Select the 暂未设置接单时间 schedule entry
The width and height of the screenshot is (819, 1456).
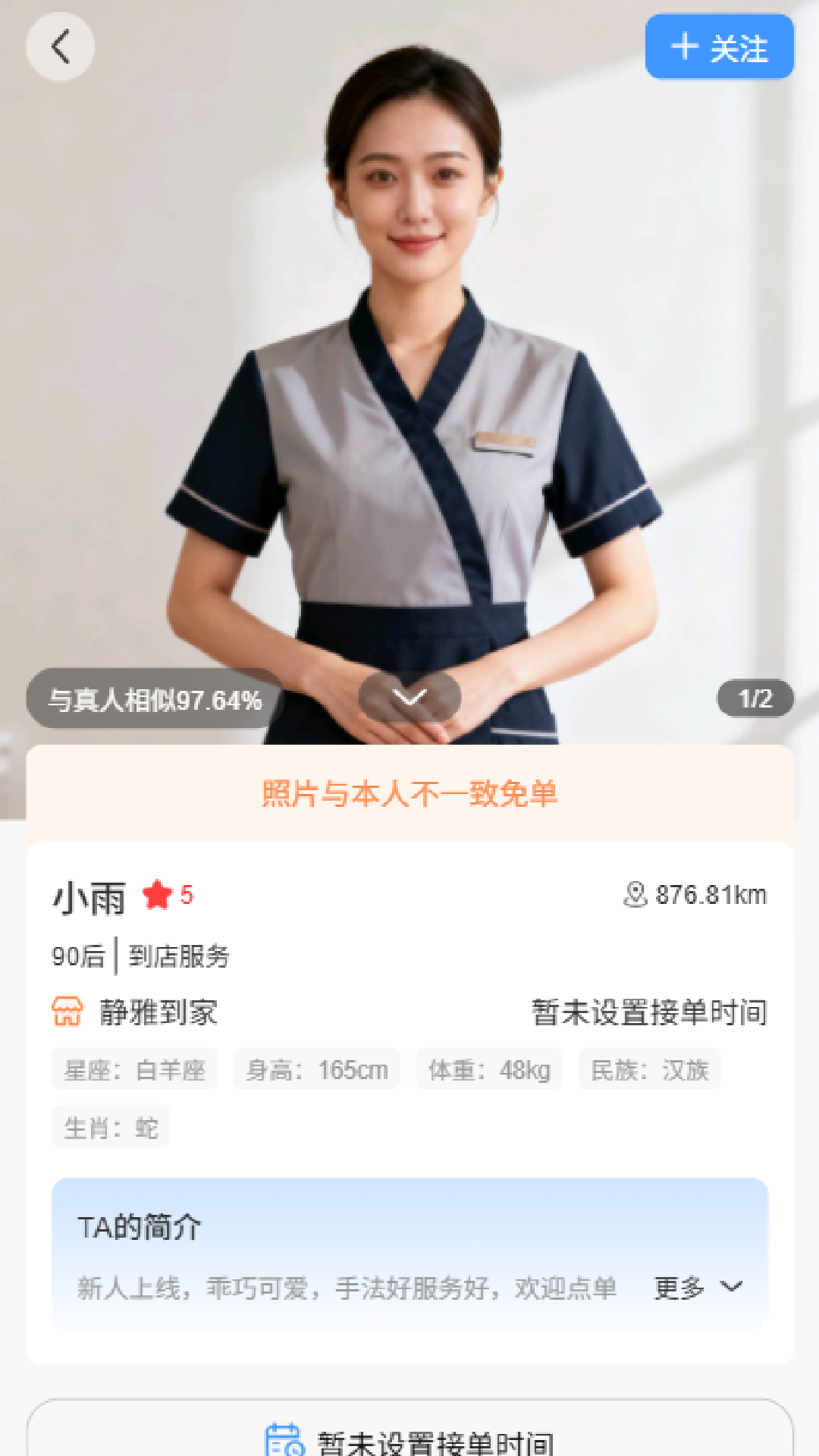pos(647,1011)
